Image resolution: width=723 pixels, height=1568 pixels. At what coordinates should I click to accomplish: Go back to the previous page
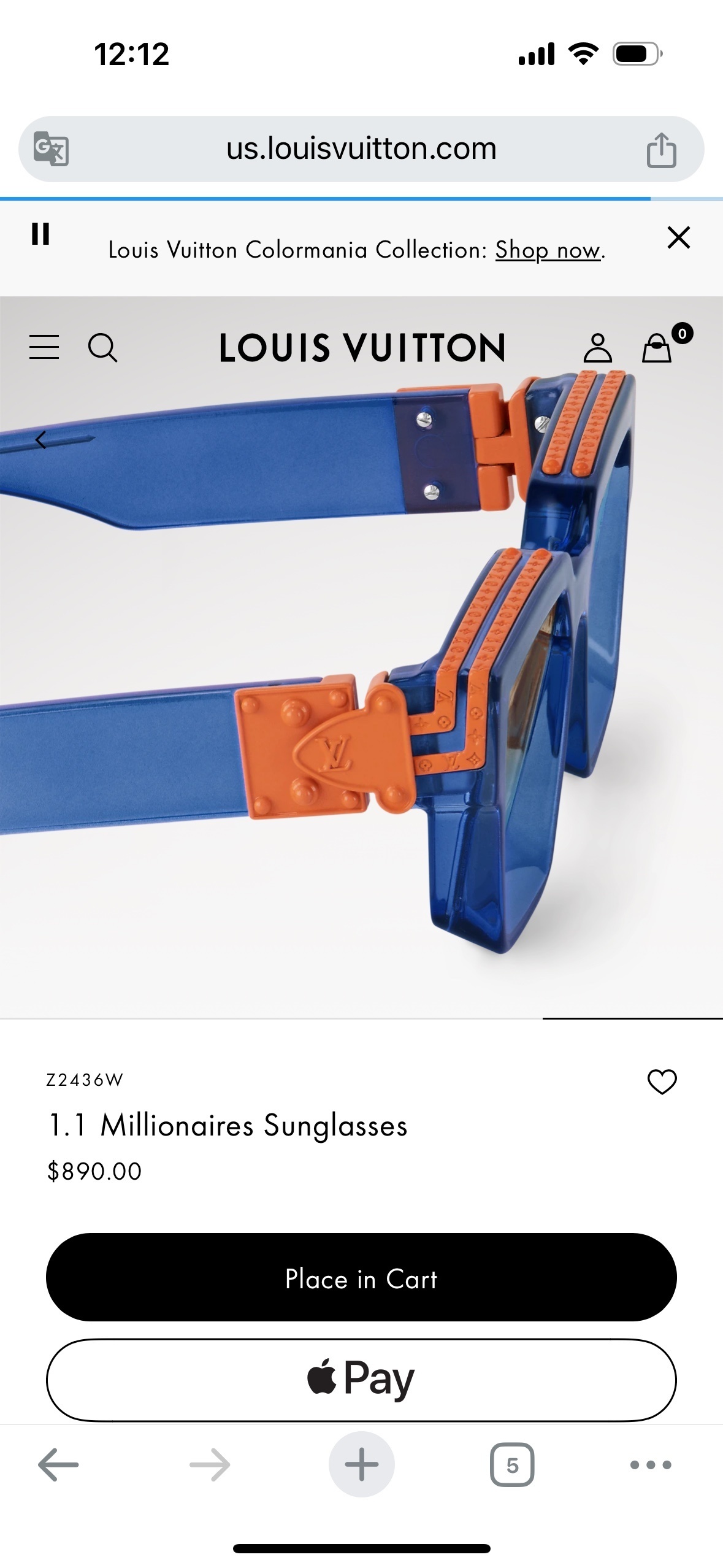(x=58, y=1465)
